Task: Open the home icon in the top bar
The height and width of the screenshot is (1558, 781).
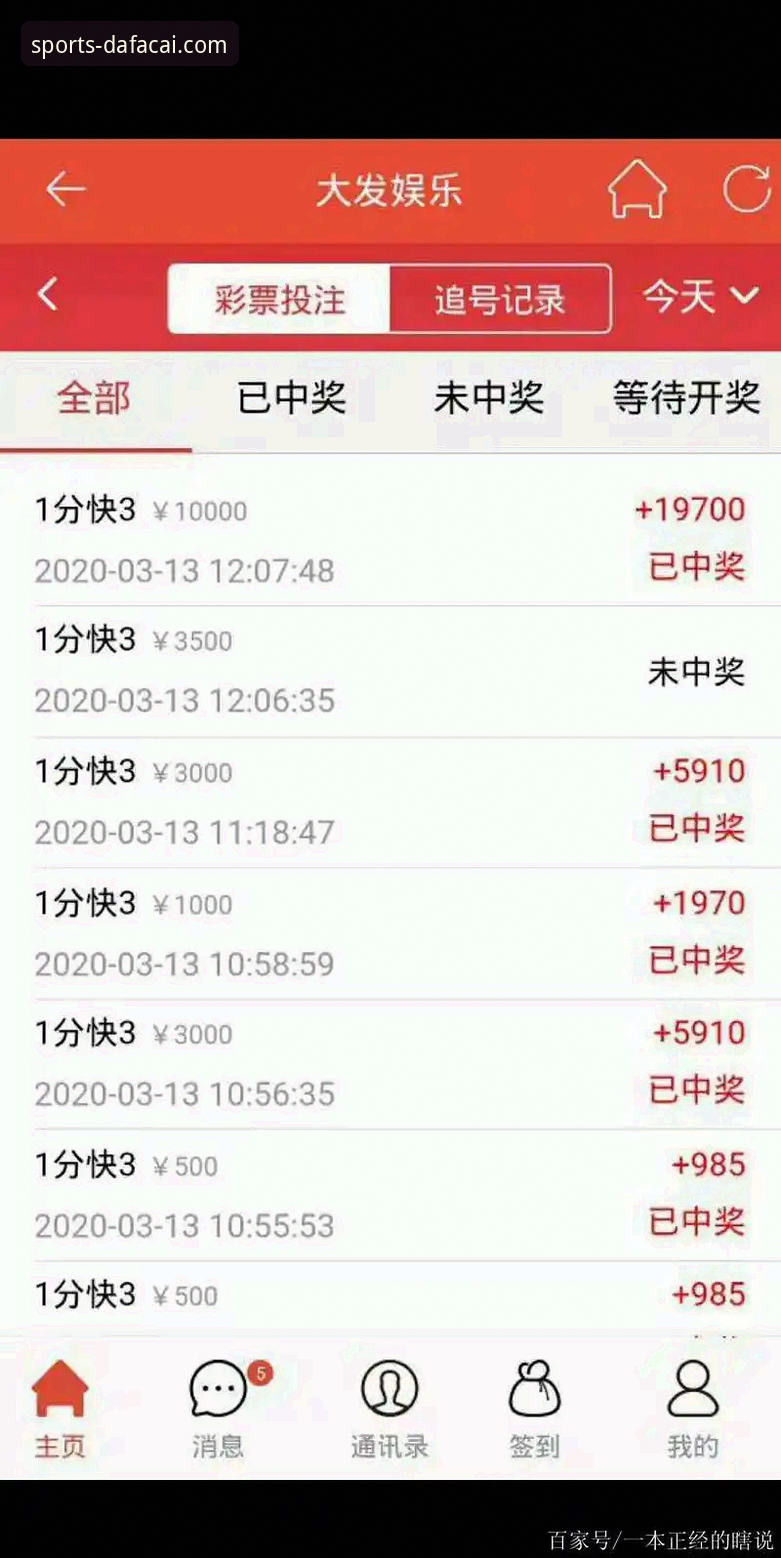Action: click(638, 188)
